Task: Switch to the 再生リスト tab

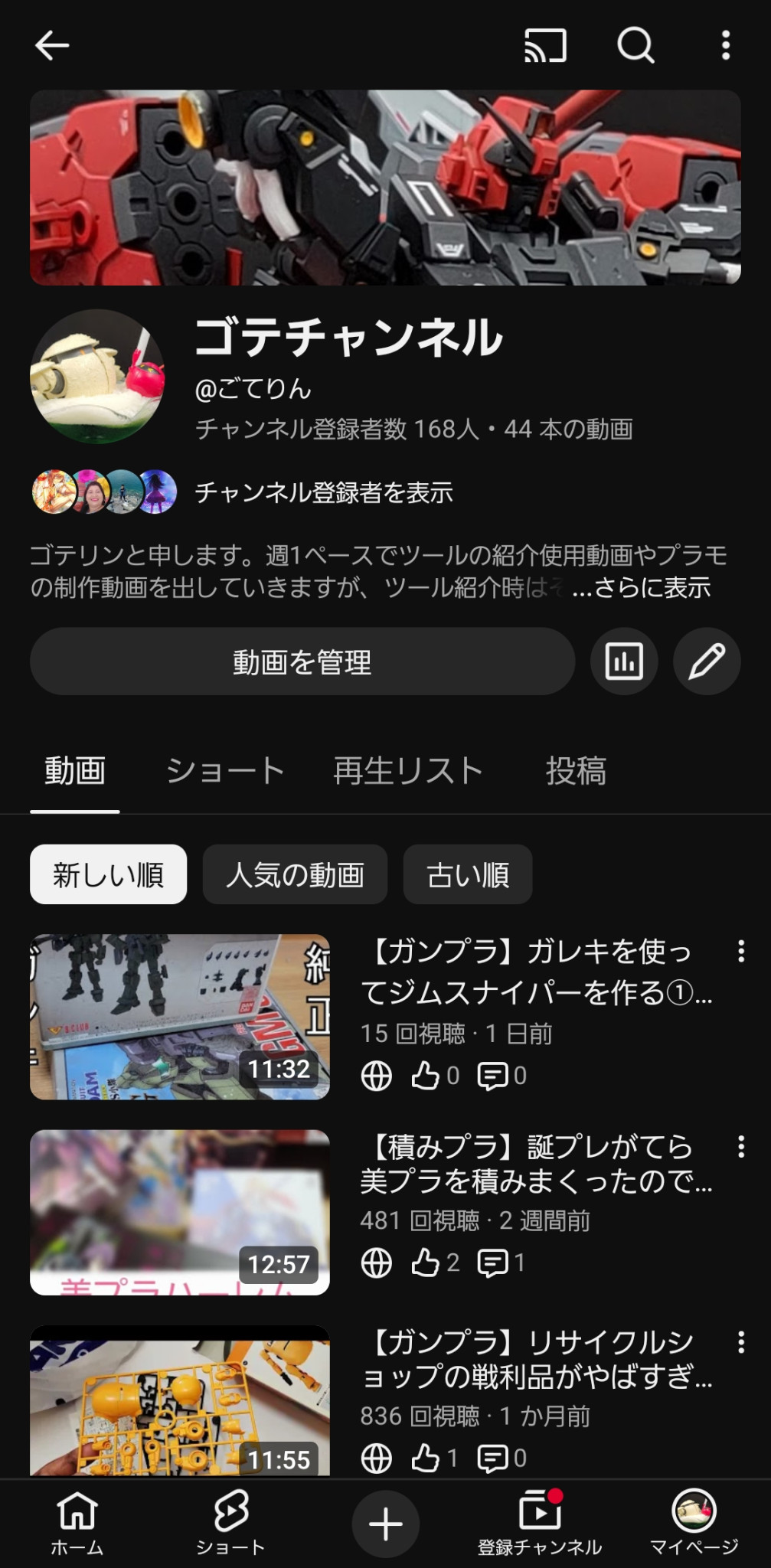Action: tap(408, 771)
